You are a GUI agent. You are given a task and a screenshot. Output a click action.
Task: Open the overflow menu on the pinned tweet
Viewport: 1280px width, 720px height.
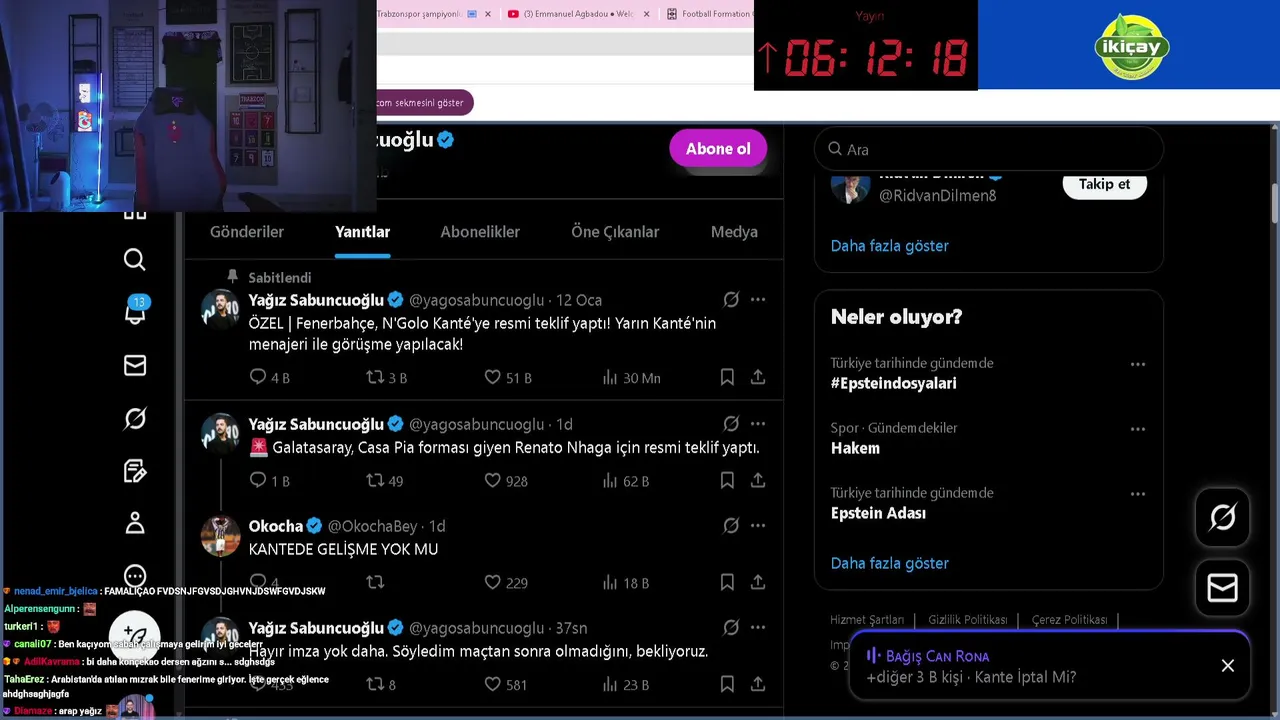click(758, 300)
